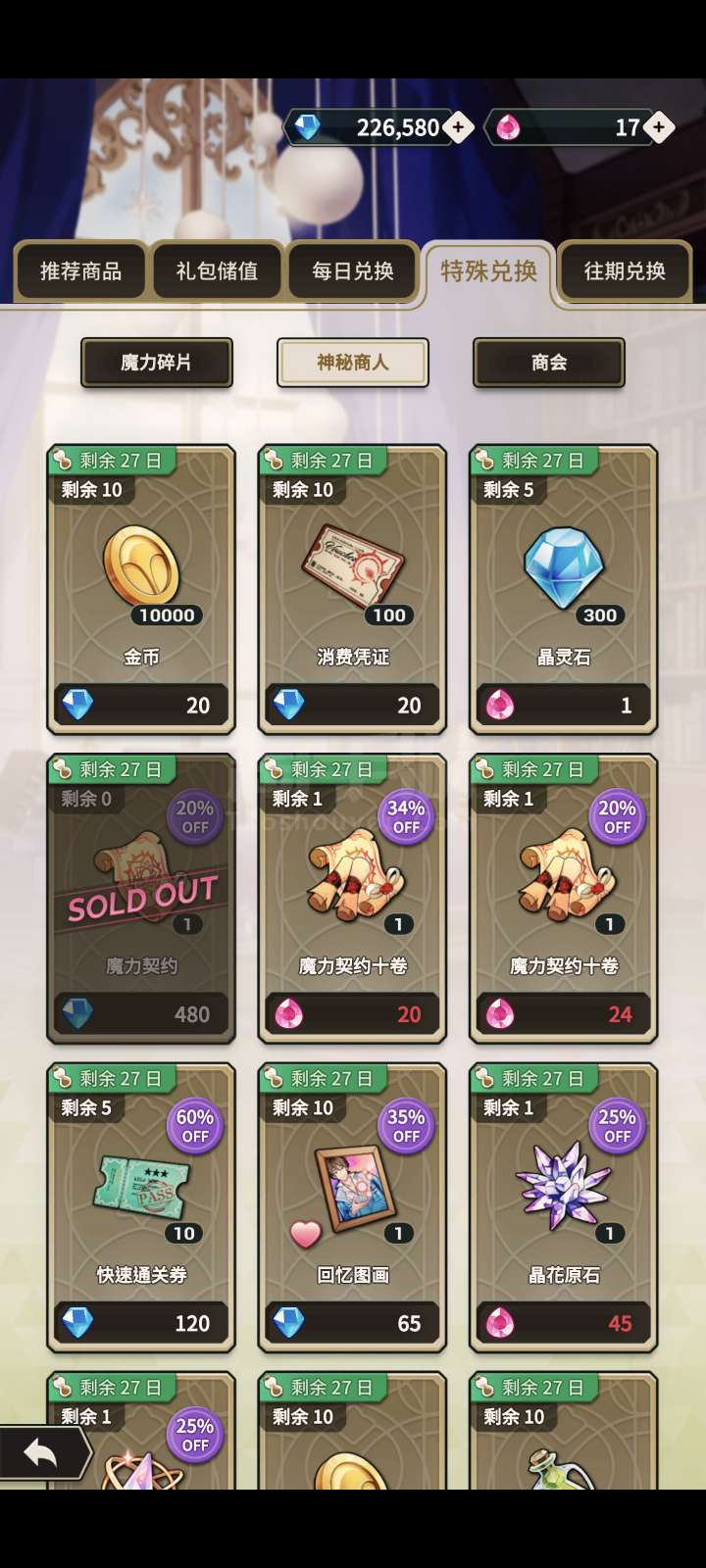Open the 魔力碎片 shop section

(x=157, y=363)
